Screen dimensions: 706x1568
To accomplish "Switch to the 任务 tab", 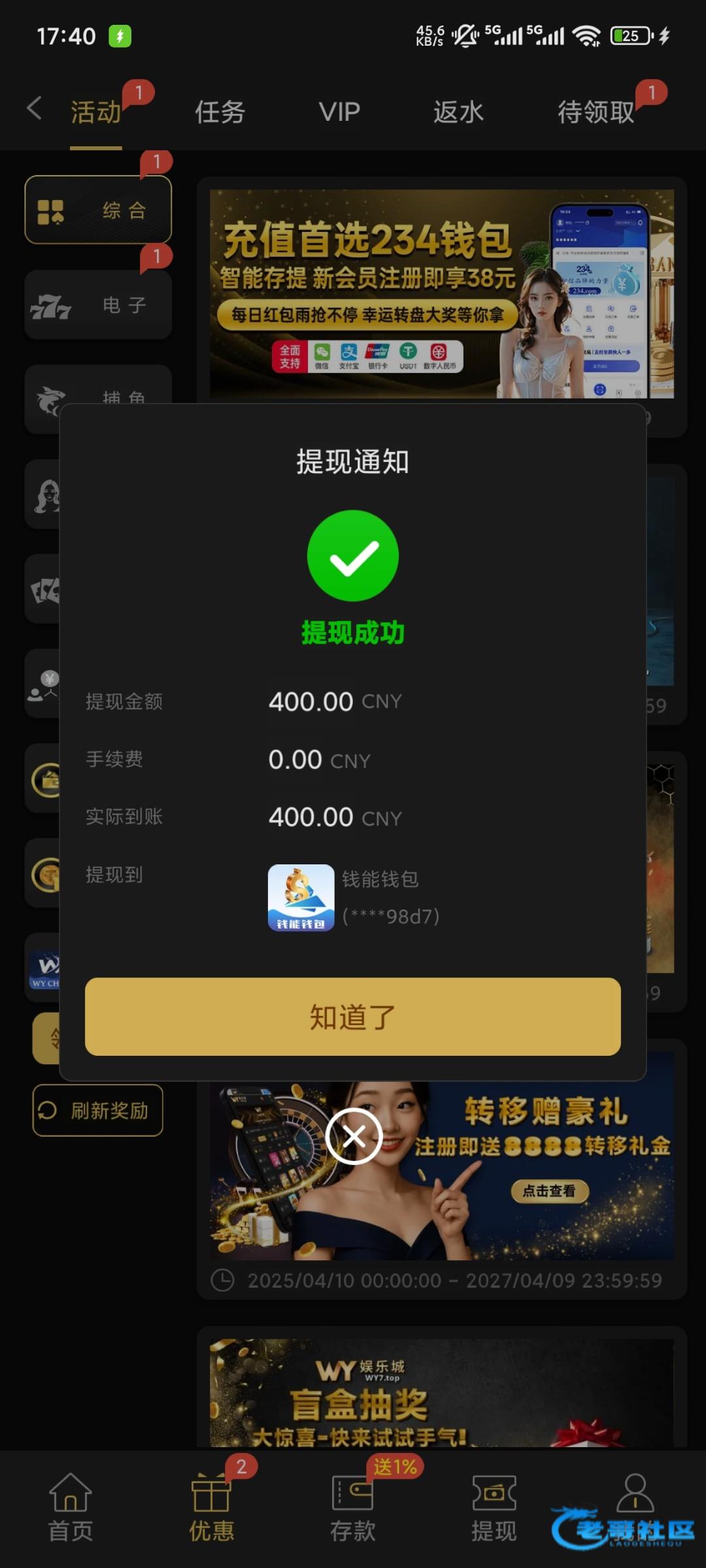I will [x=220, y=112].
